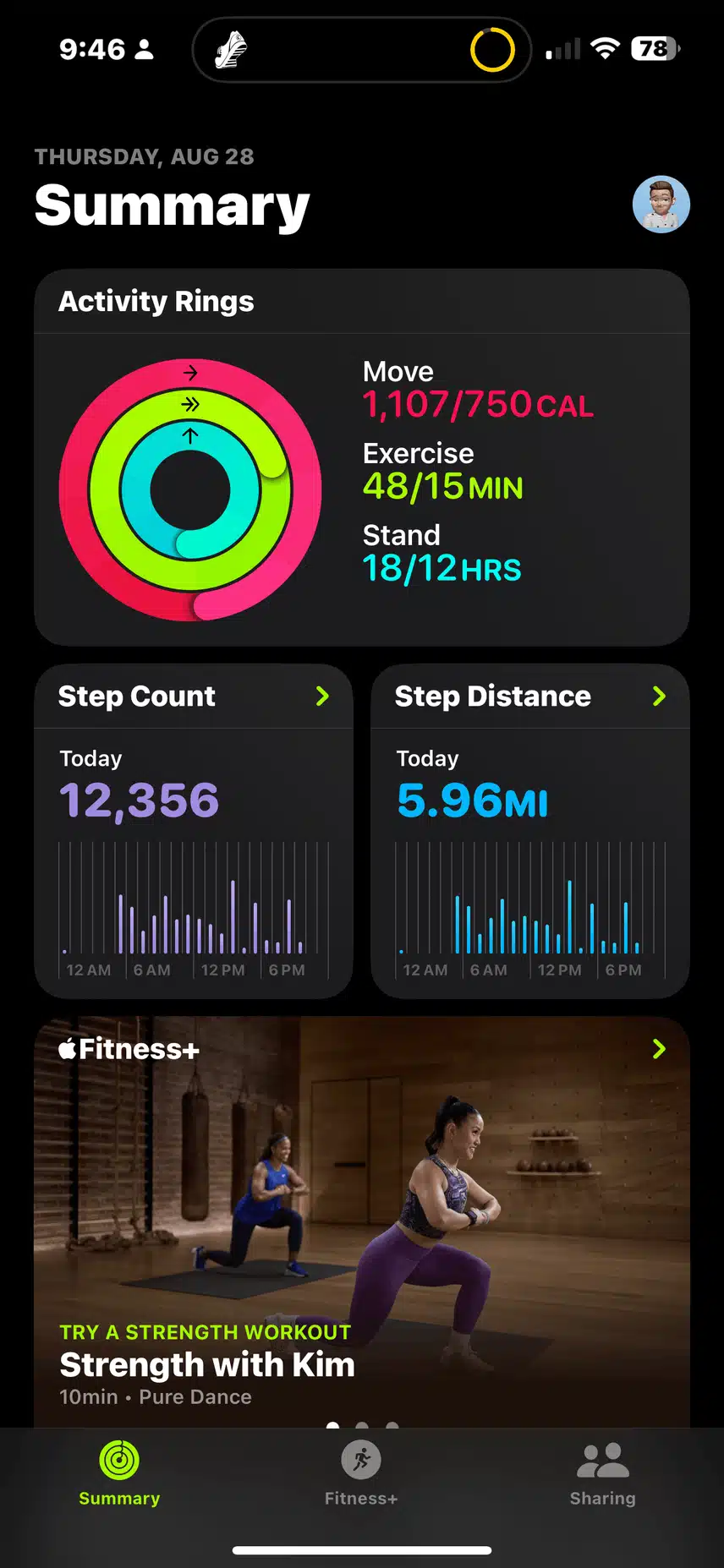Open the Activity Rings card
Viewport: 724px width, 1568px height.
[362, 457]
